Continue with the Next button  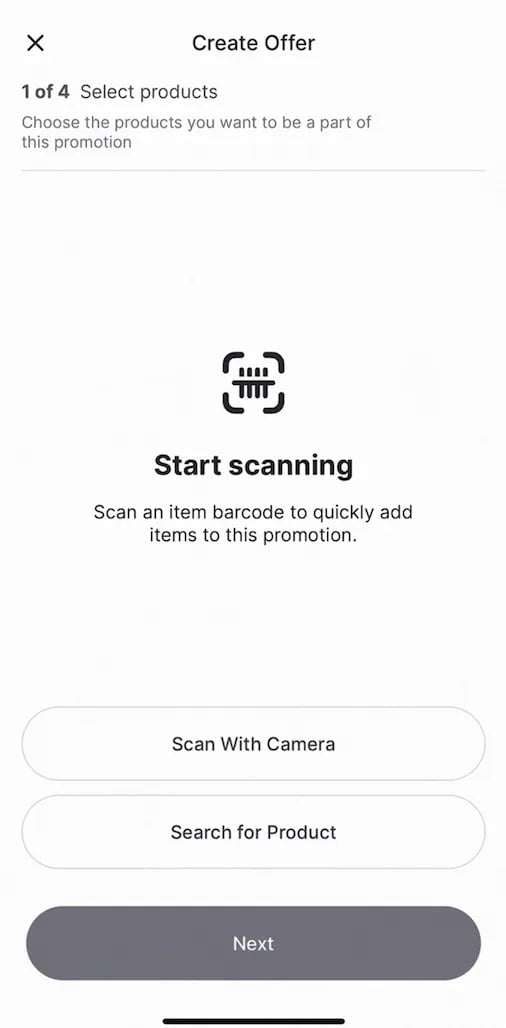pos(253,943)
